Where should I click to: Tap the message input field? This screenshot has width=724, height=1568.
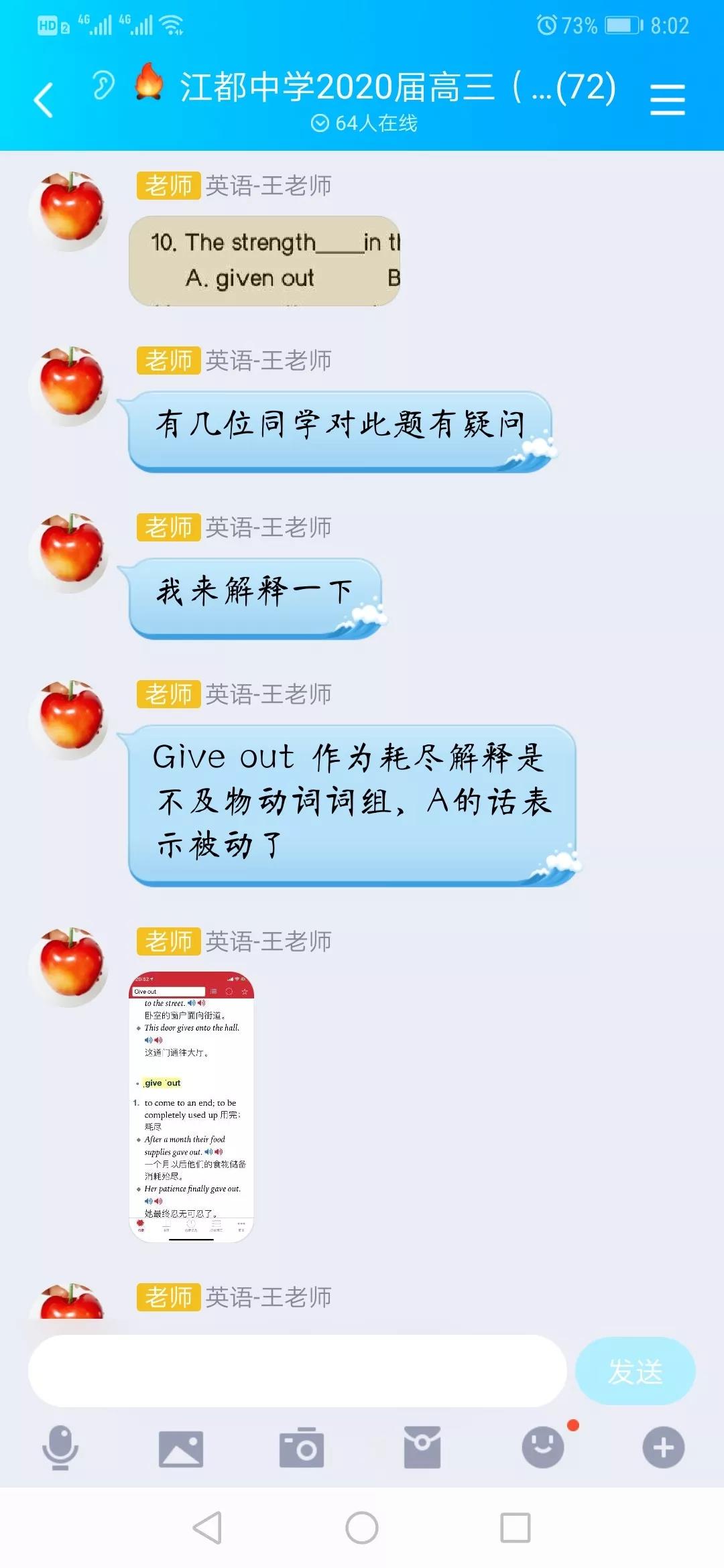[297, 1370]
